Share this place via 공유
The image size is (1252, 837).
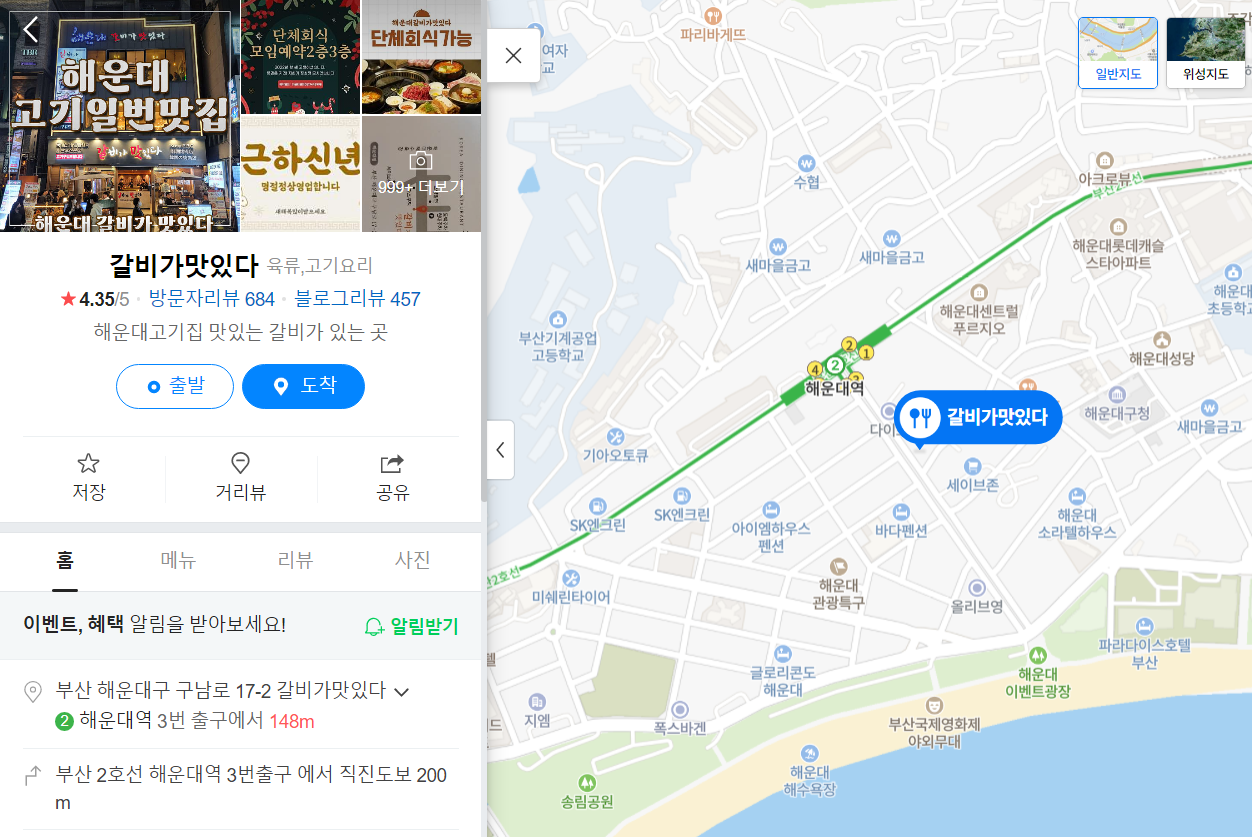tap(392, 477)
